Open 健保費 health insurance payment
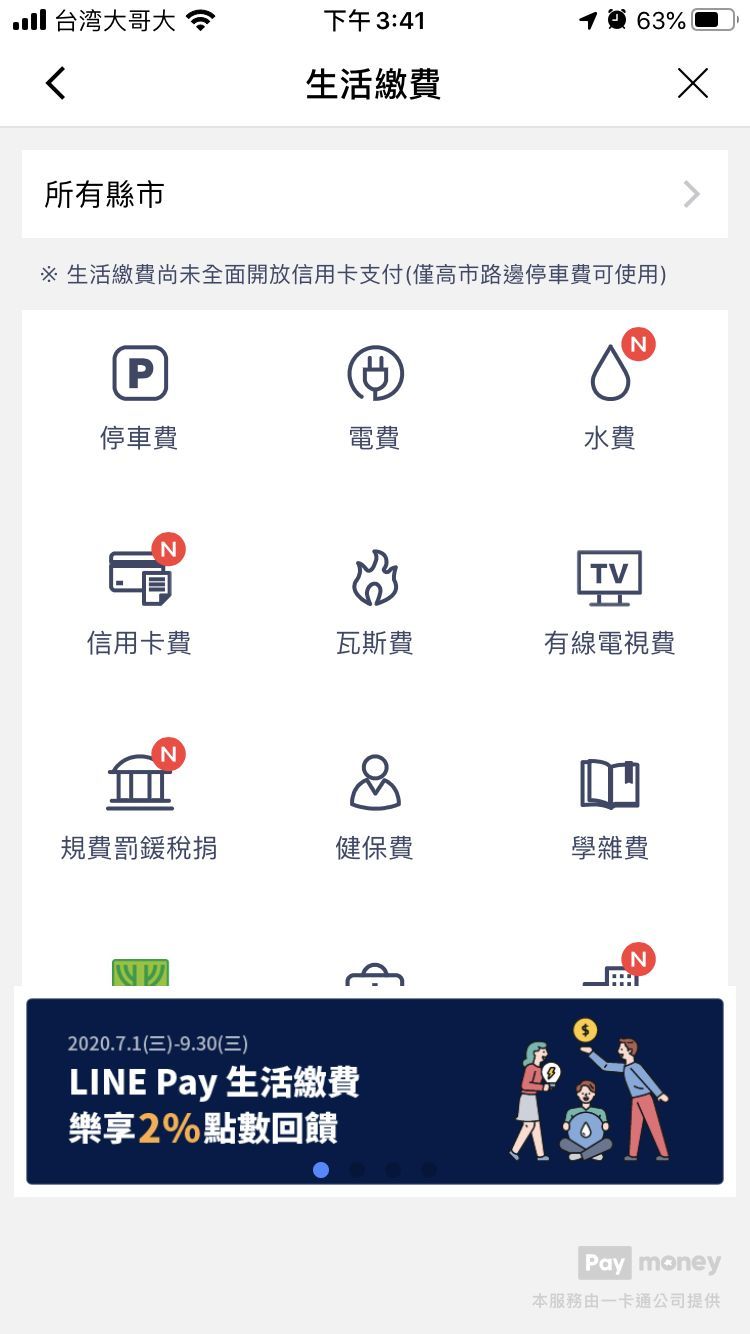Screen dimensions: 750x1334 pyautogui.click(x=375, y=807)
